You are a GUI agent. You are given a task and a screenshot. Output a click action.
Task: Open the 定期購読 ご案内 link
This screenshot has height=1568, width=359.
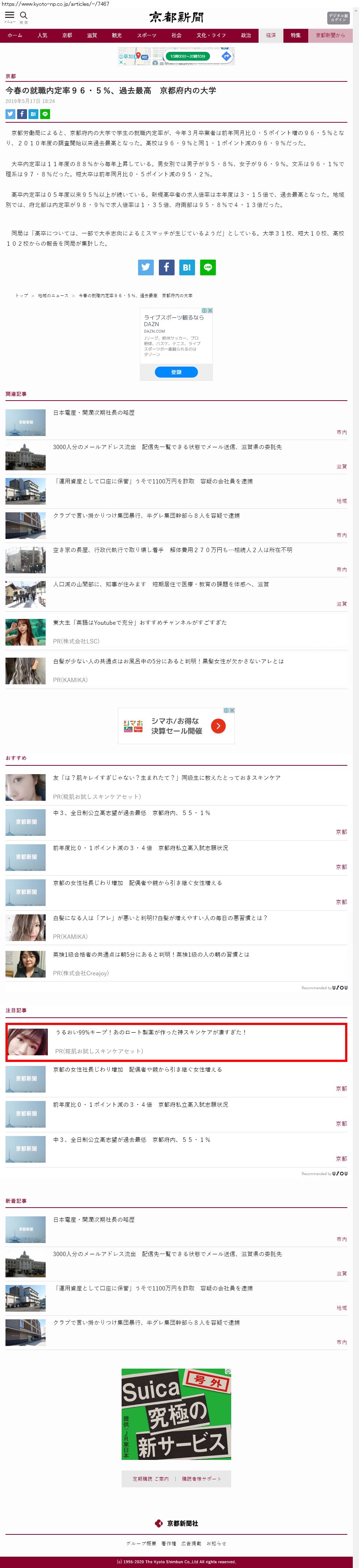pos(151,1479)
